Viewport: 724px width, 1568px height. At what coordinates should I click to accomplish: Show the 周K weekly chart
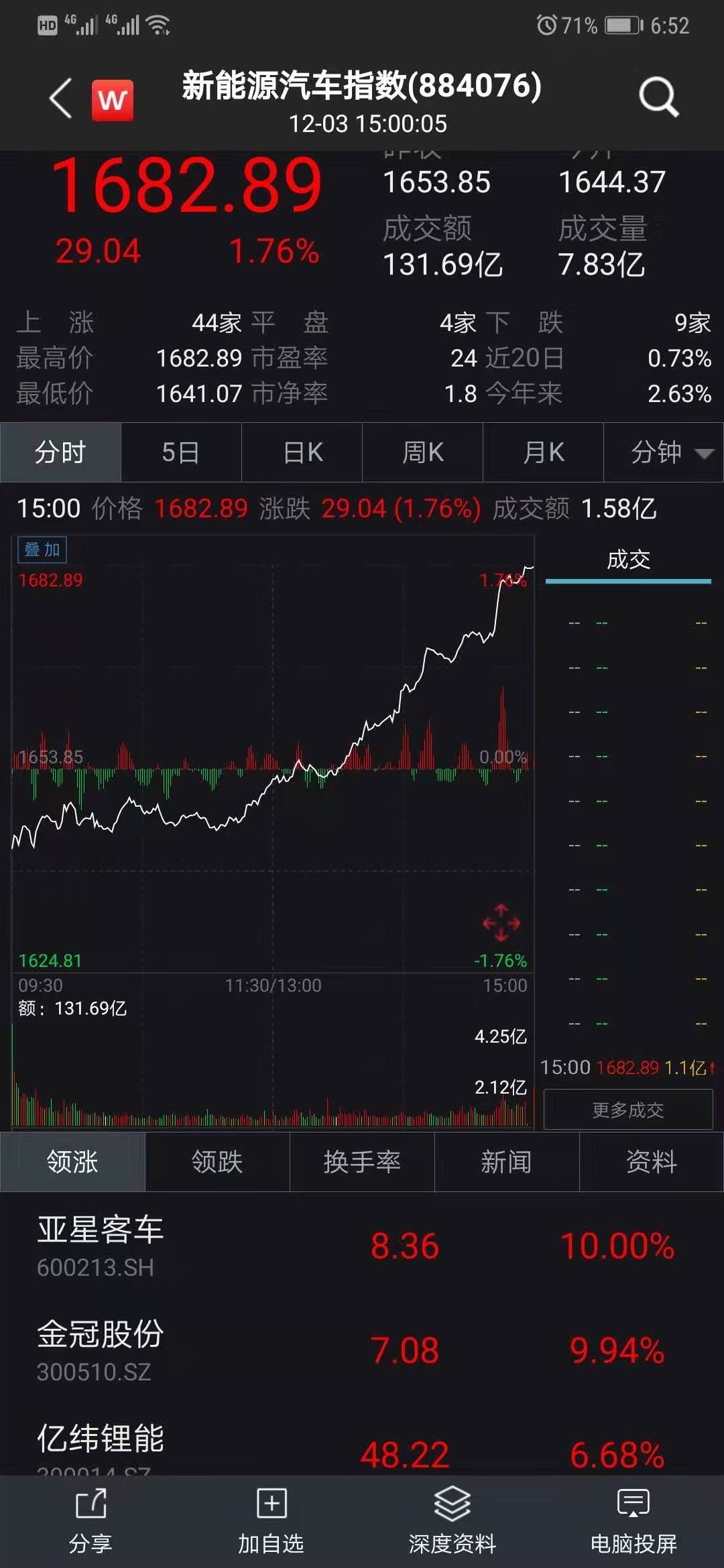(422, 452)
